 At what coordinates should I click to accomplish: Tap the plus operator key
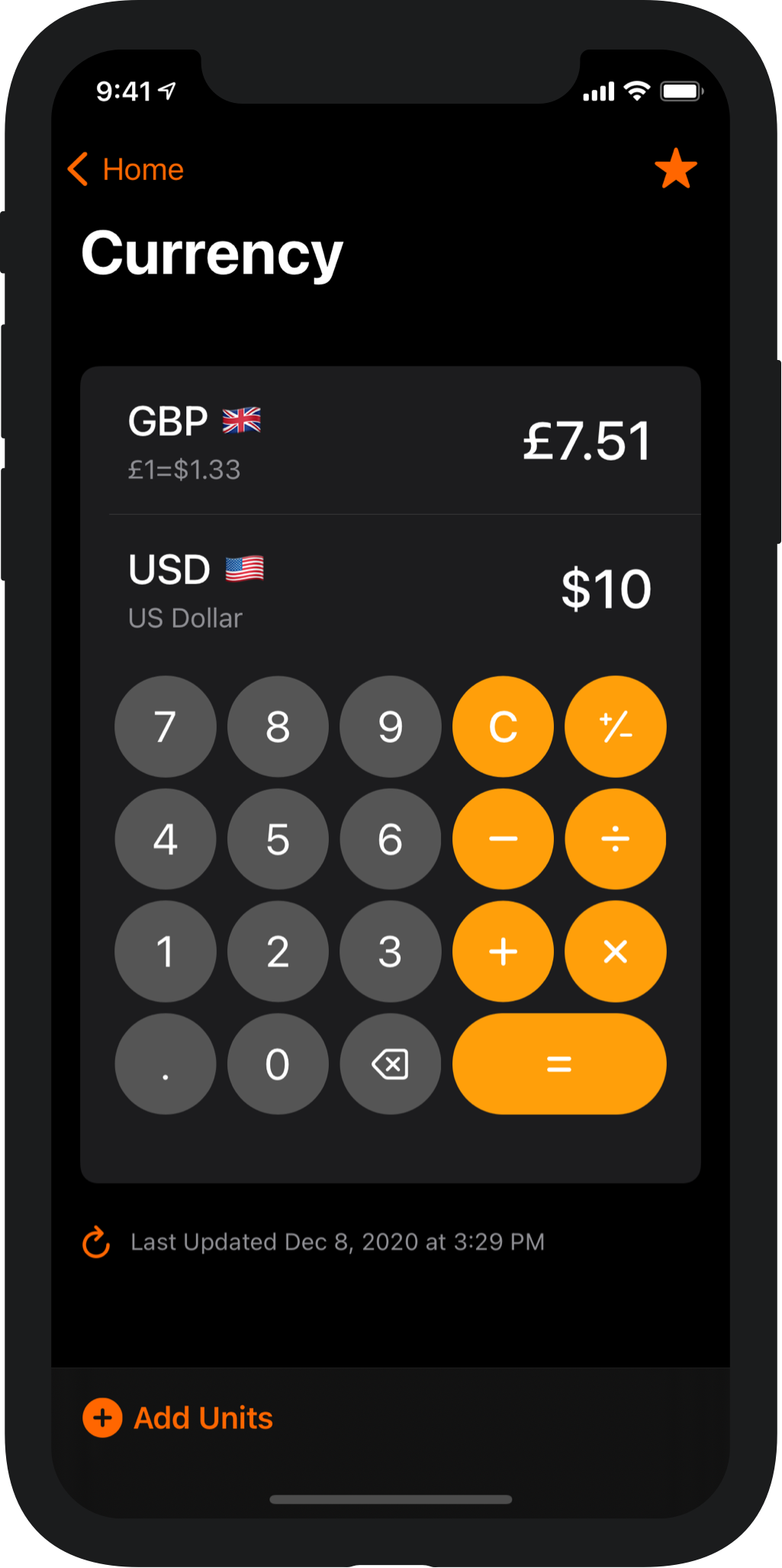tap(503, 951)
